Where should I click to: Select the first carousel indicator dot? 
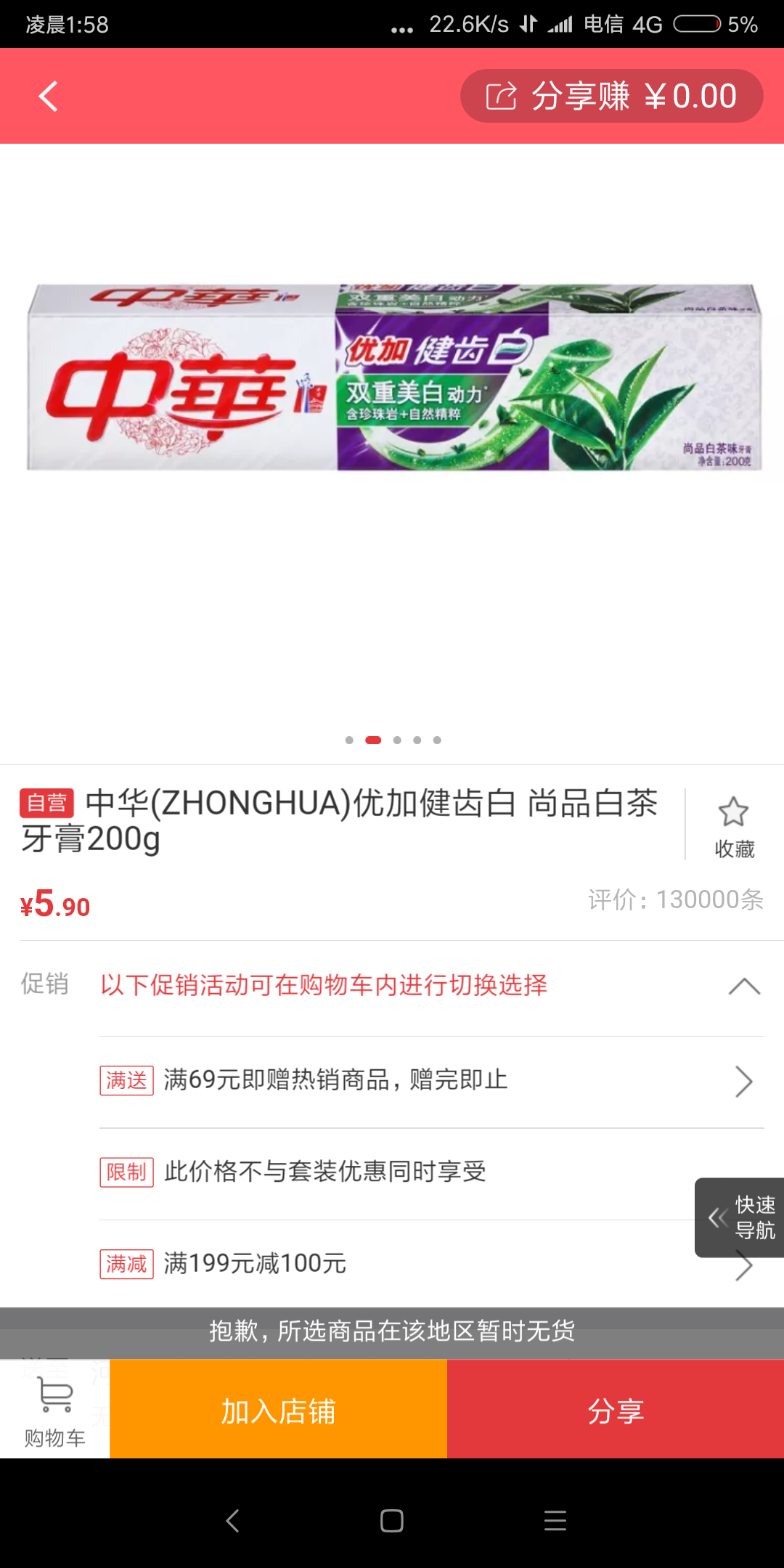349,740
